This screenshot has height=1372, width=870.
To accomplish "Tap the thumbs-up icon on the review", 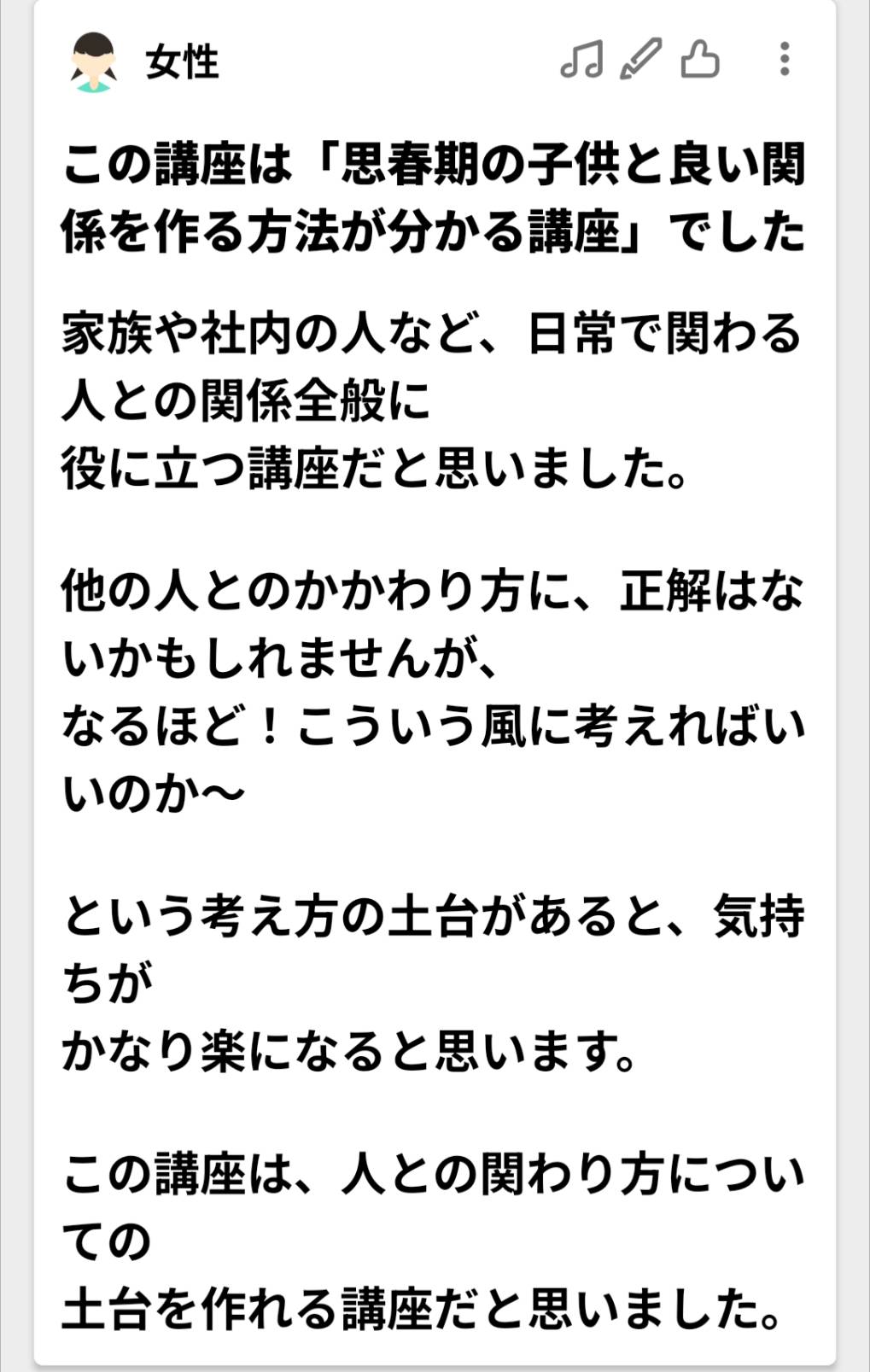I will (x=700, y=60).
